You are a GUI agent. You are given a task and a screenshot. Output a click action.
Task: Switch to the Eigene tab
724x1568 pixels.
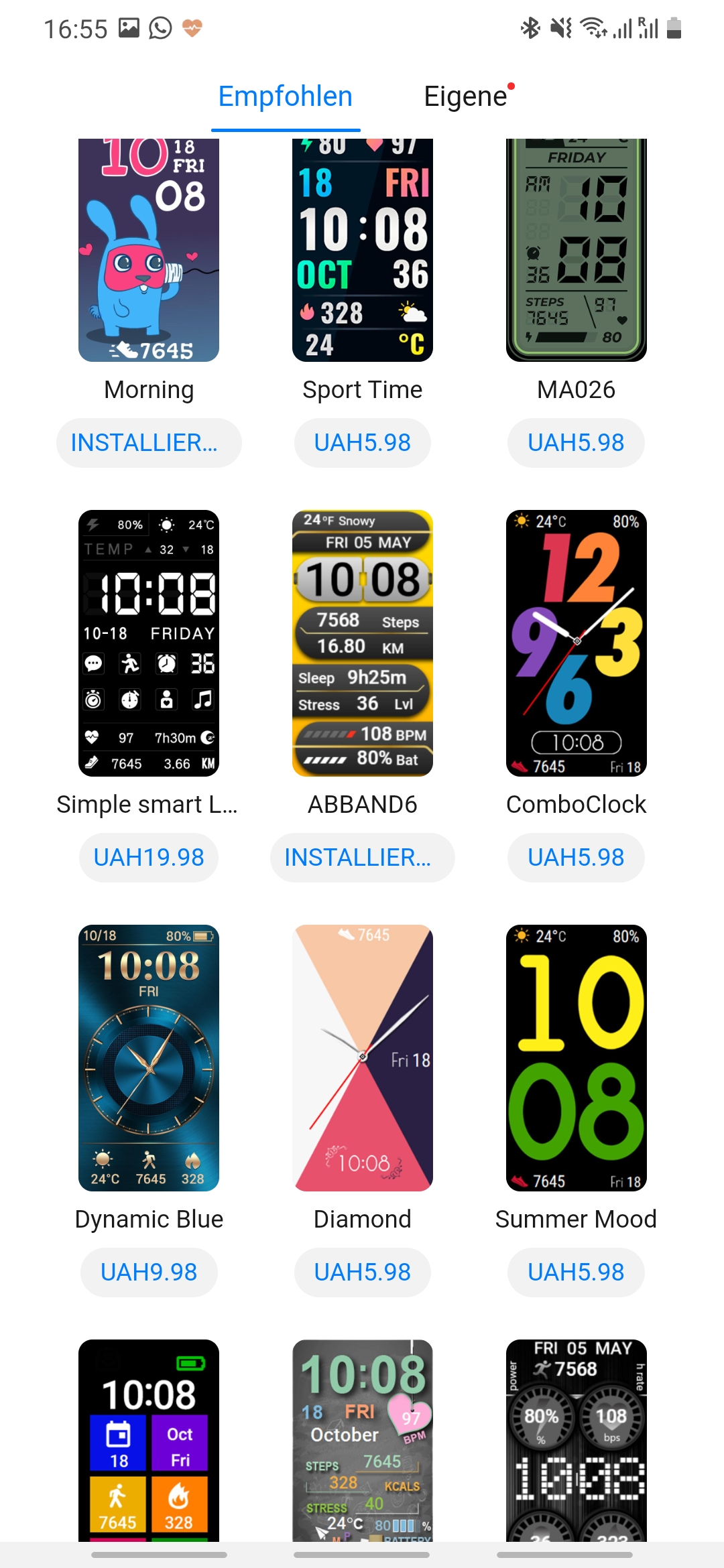[x=466, y=96]
